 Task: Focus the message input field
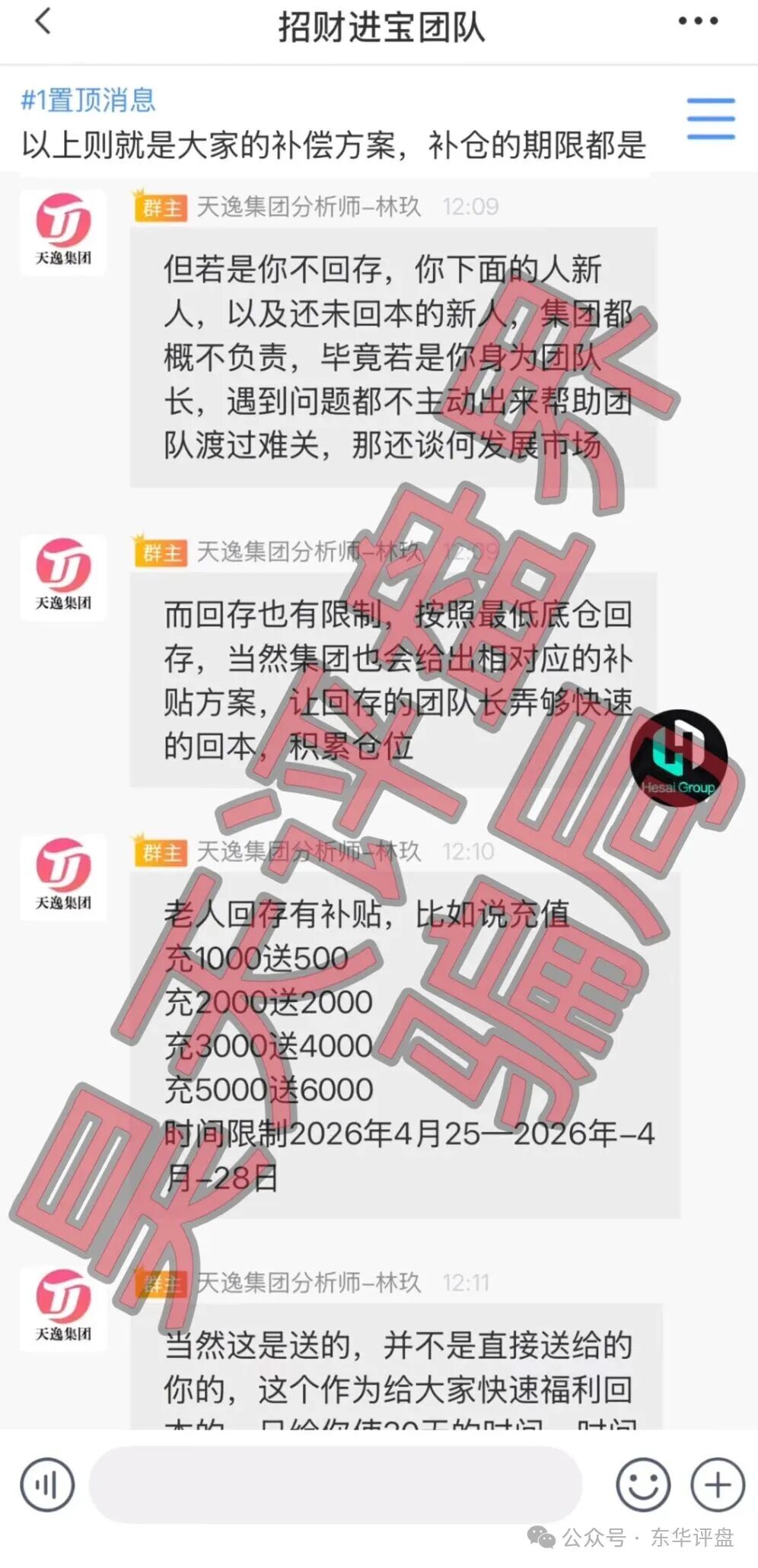(x=335, y=1484)
